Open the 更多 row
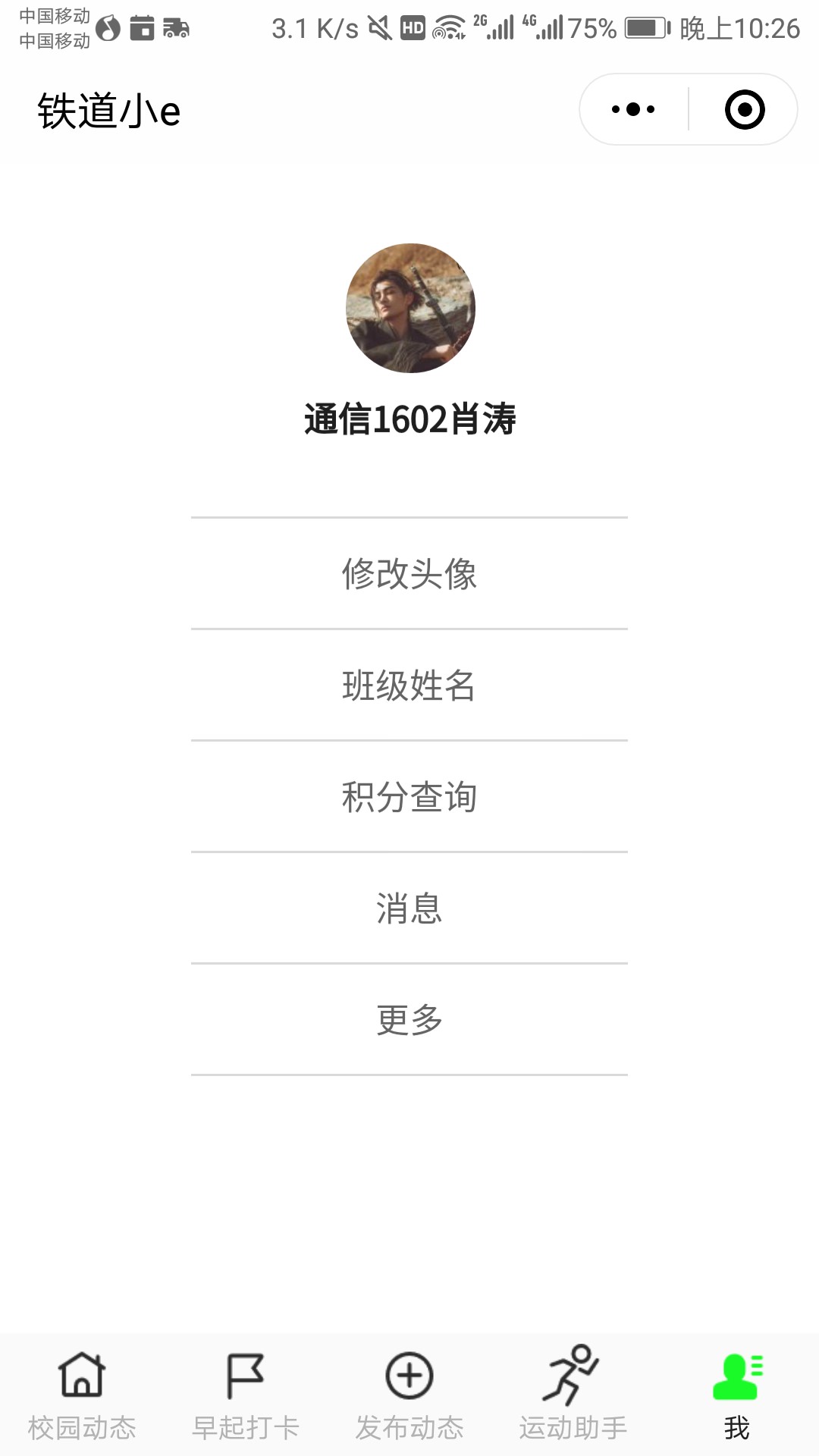This screenshot has height=1456, width=819. (409, 1020)
